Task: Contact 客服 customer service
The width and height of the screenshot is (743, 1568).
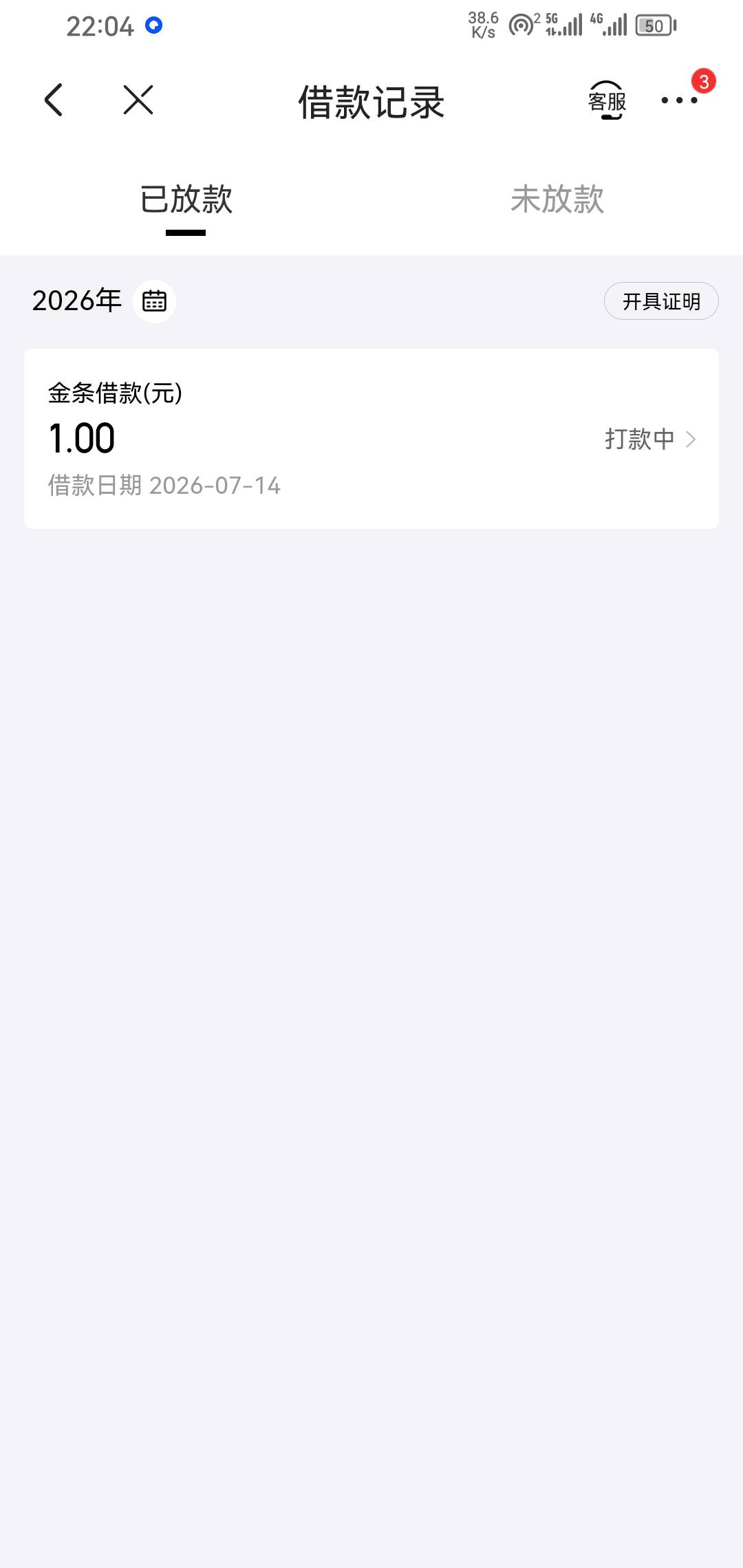Action: 607,100
